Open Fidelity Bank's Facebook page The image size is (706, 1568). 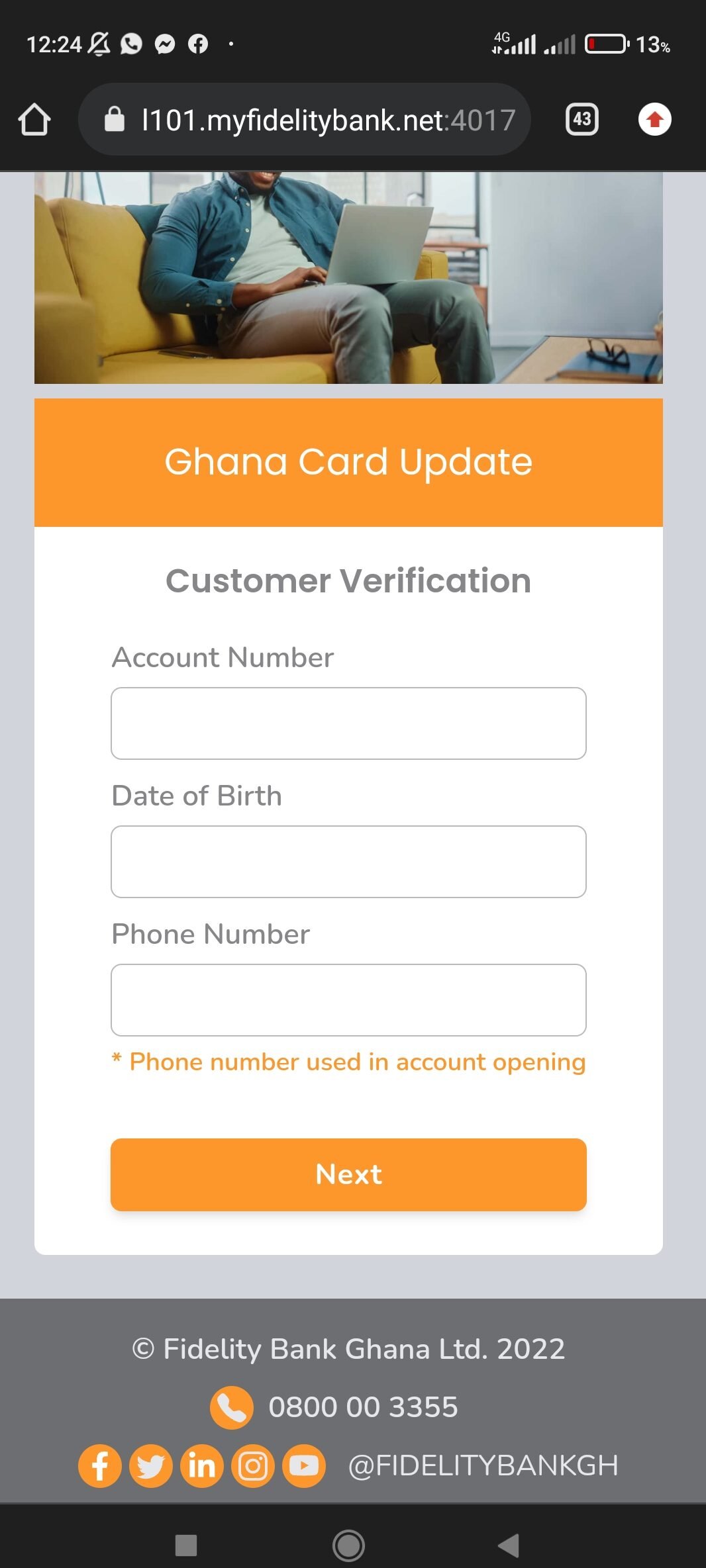[x=100, y=1466]
